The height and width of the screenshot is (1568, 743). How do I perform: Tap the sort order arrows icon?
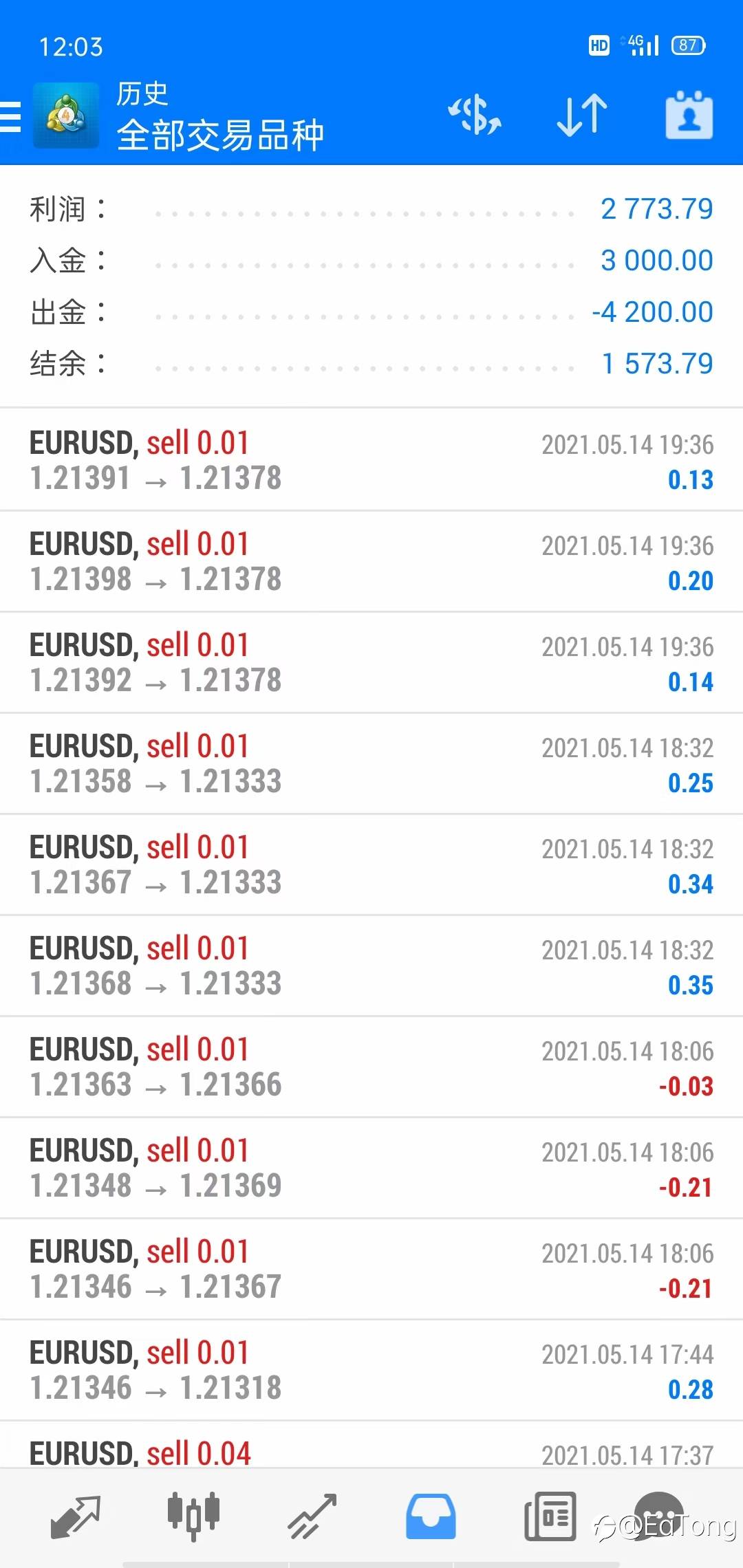click(x=581, y=115)
